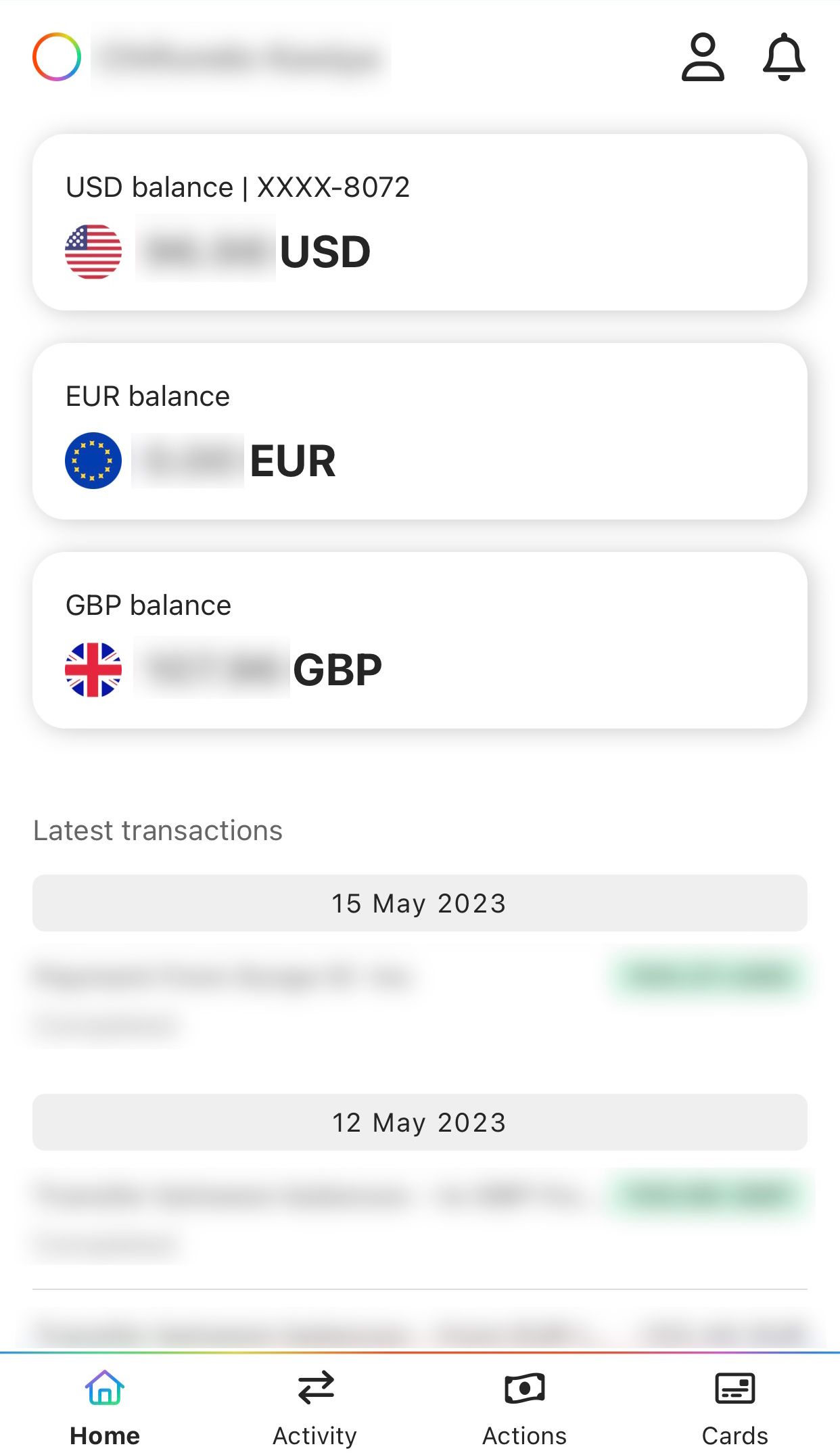Click the colorful avatar circle top left
This screenshot has width=840, height=1453.
[x=57, y=57]
